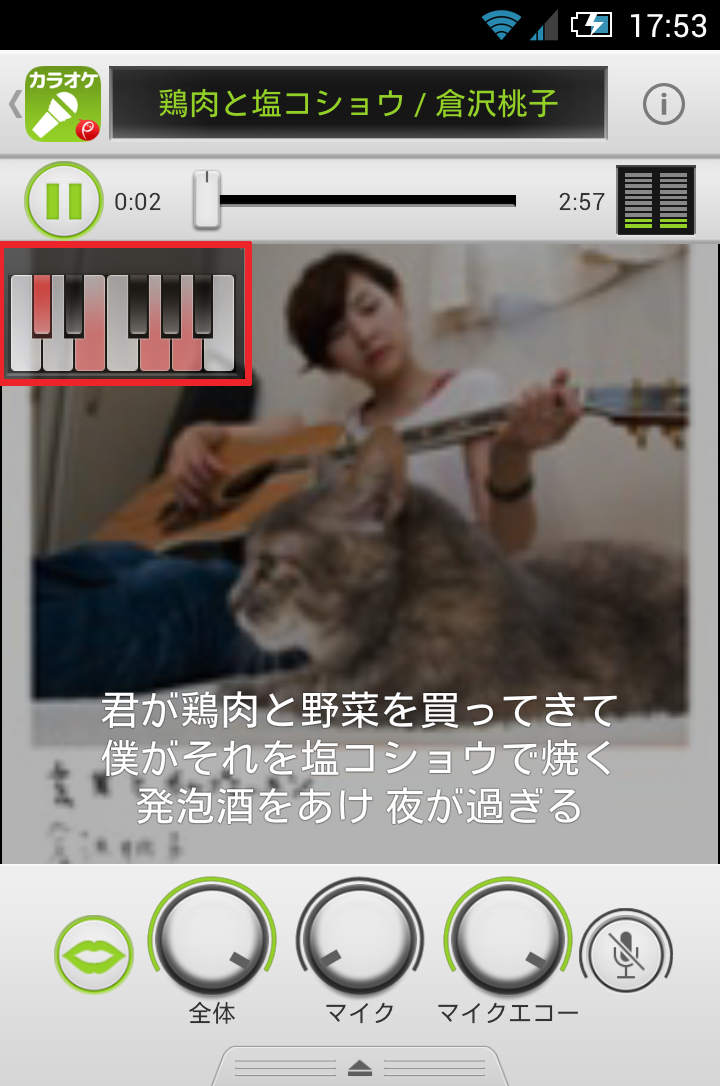Tap the 全体 overall volume knob
The image size is (720, 1086).
click(x=212, y=941)
